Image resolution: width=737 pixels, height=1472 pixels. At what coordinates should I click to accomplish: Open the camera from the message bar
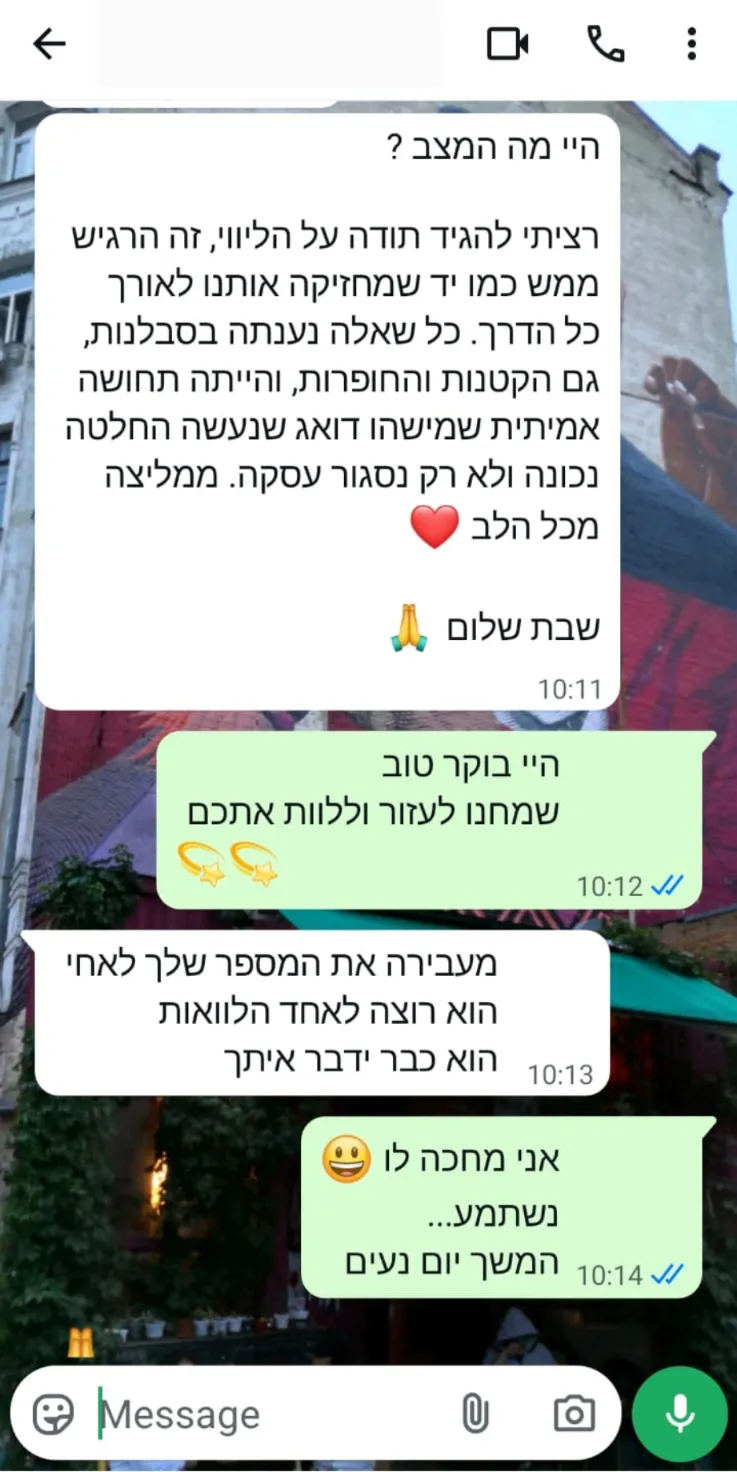(x=574, y=1414)
